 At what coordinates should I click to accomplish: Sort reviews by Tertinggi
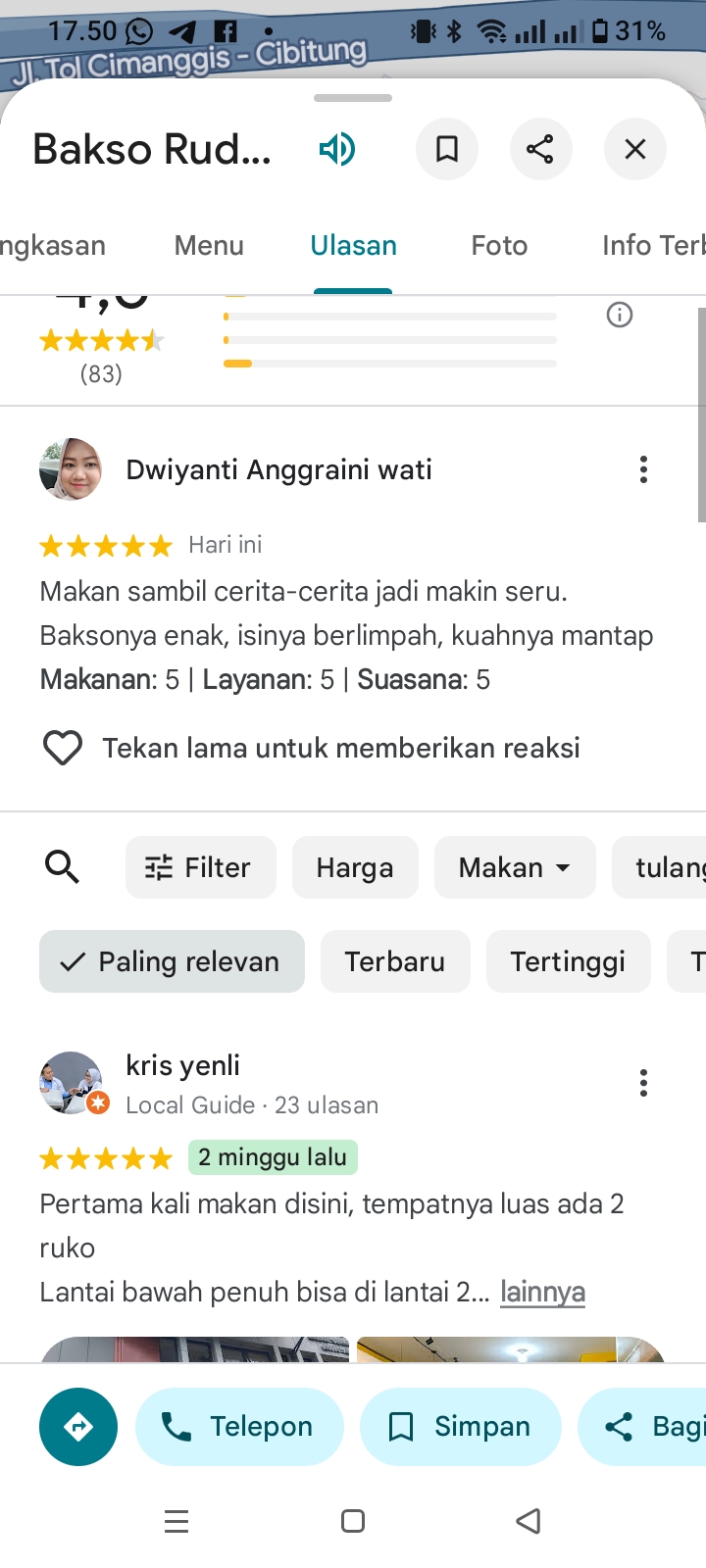(x=568, y=961)
